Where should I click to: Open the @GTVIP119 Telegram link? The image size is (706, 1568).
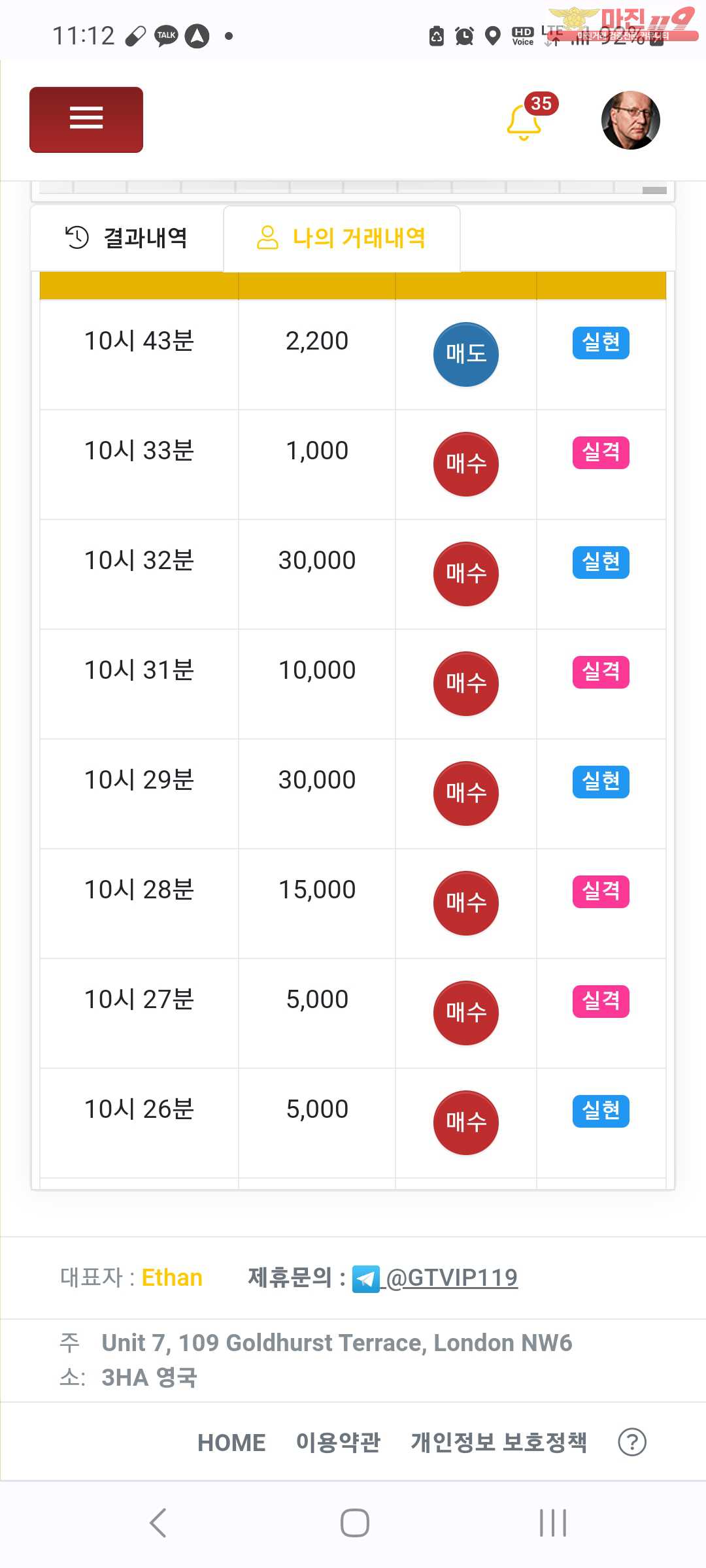coord(435,1277)
